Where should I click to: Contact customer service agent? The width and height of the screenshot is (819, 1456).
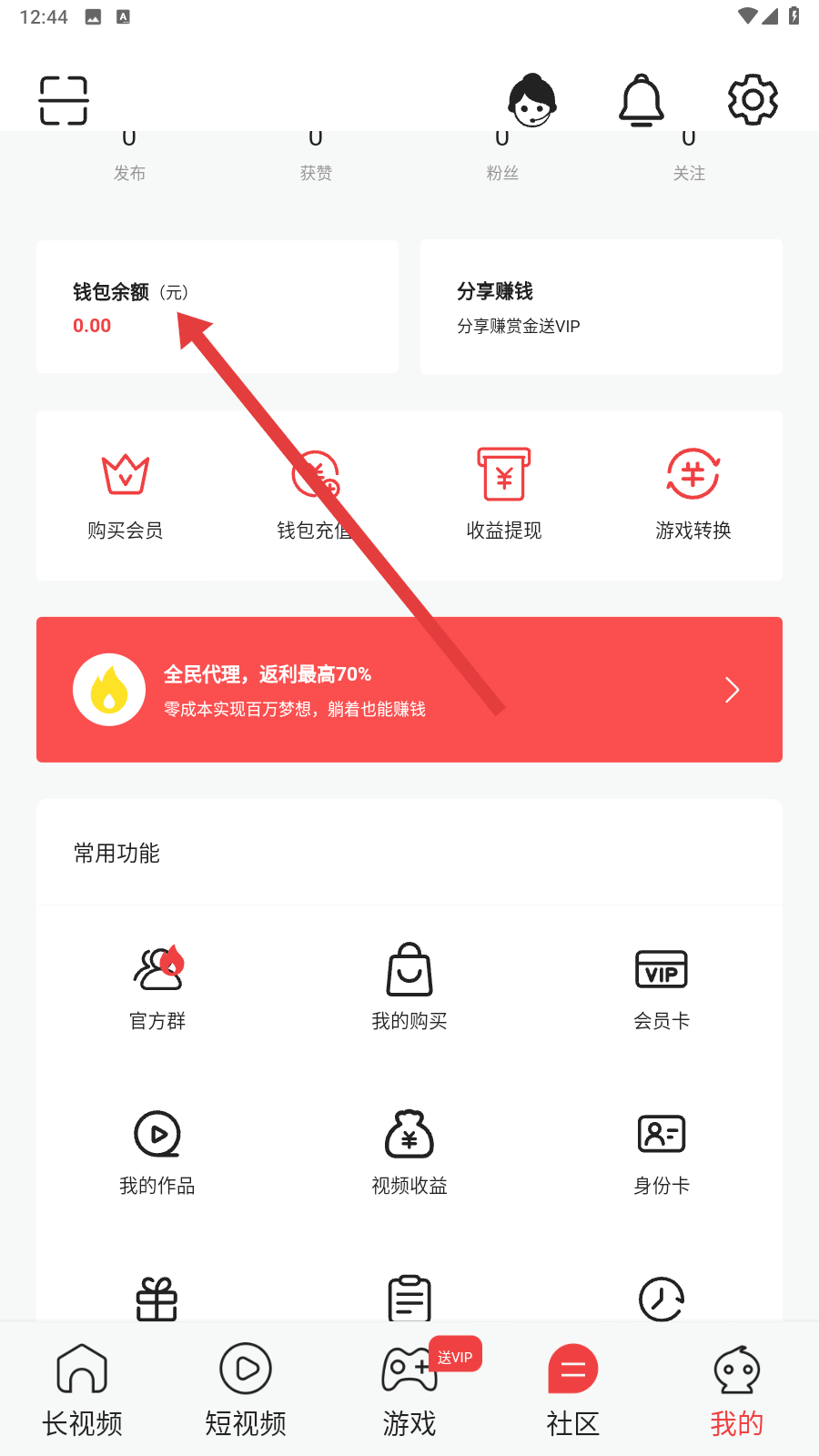[532, 100]
